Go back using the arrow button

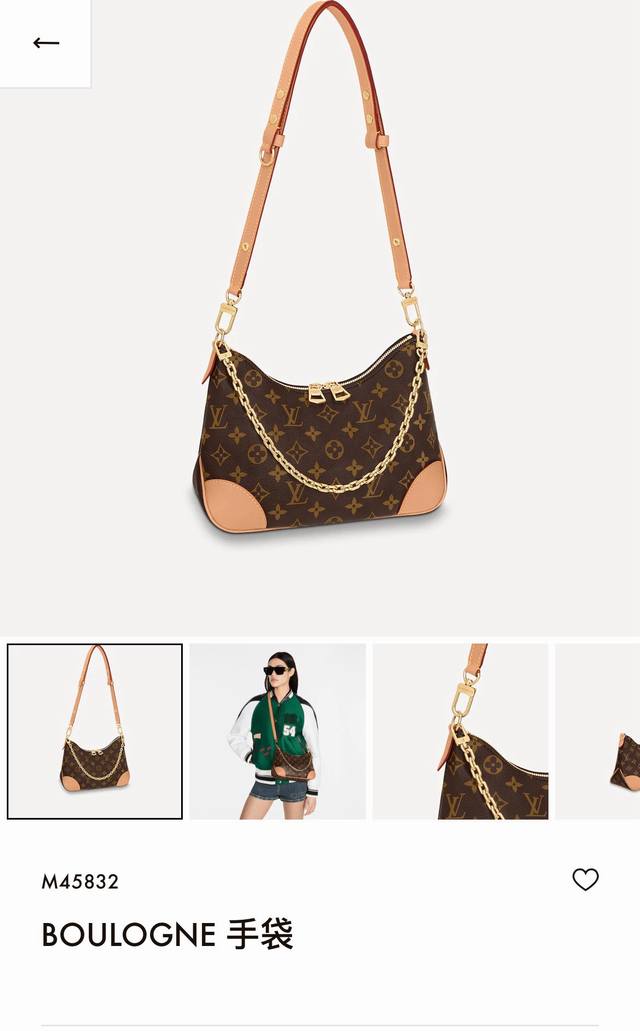45,43
